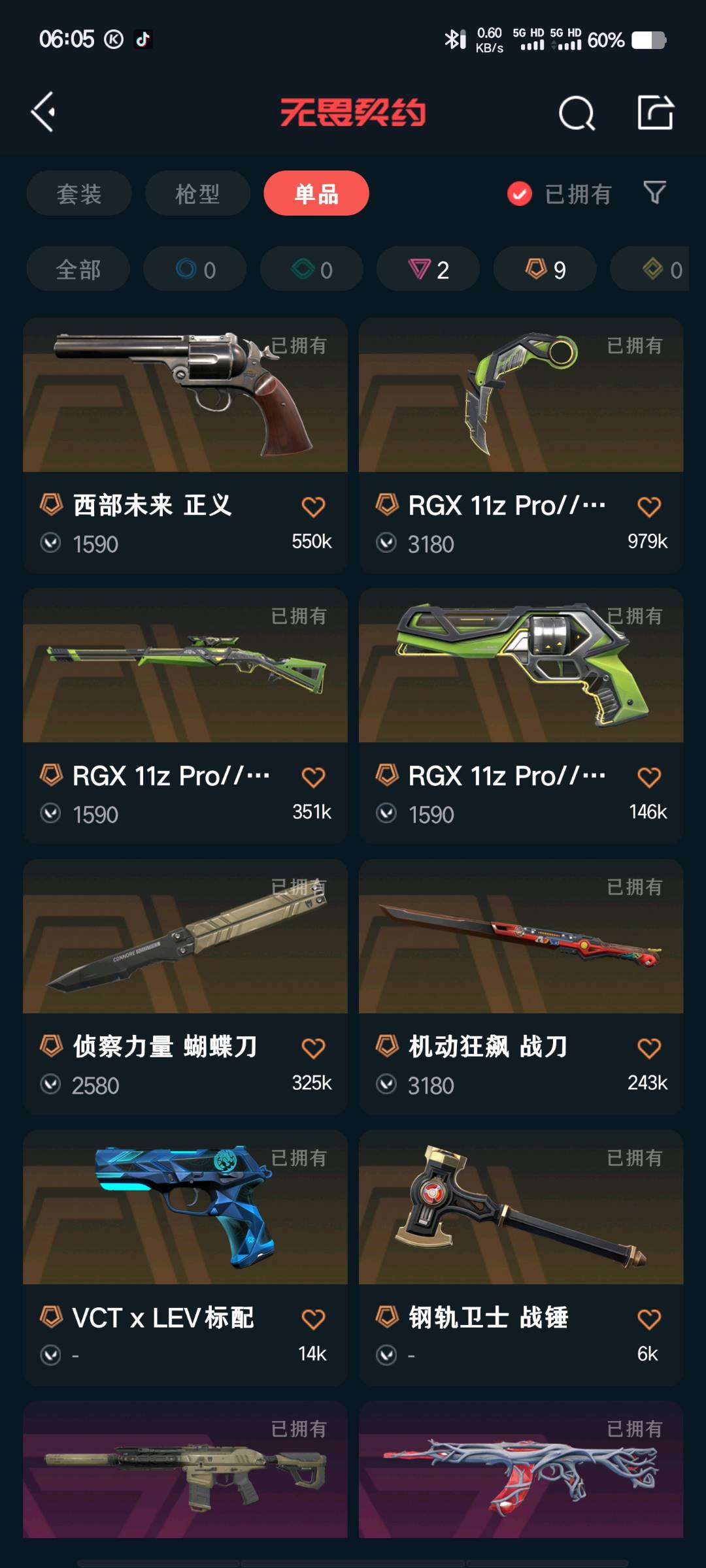Filter by the blue tier chip showing 0
The width and height of the screenshot is (706, 1568).
195,269
